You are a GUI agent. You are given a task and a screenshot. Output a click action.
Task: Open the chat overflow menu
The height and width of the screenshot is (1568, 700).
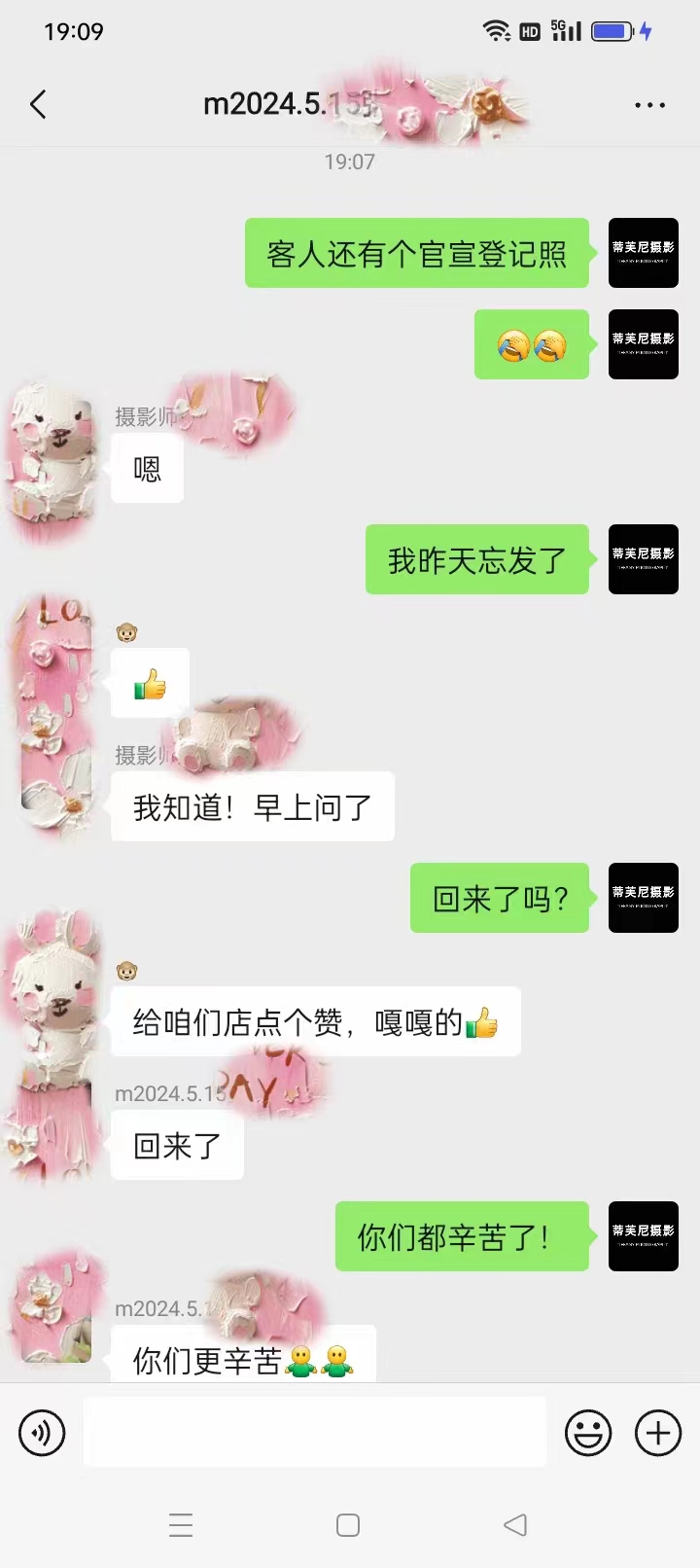point(649,105)
